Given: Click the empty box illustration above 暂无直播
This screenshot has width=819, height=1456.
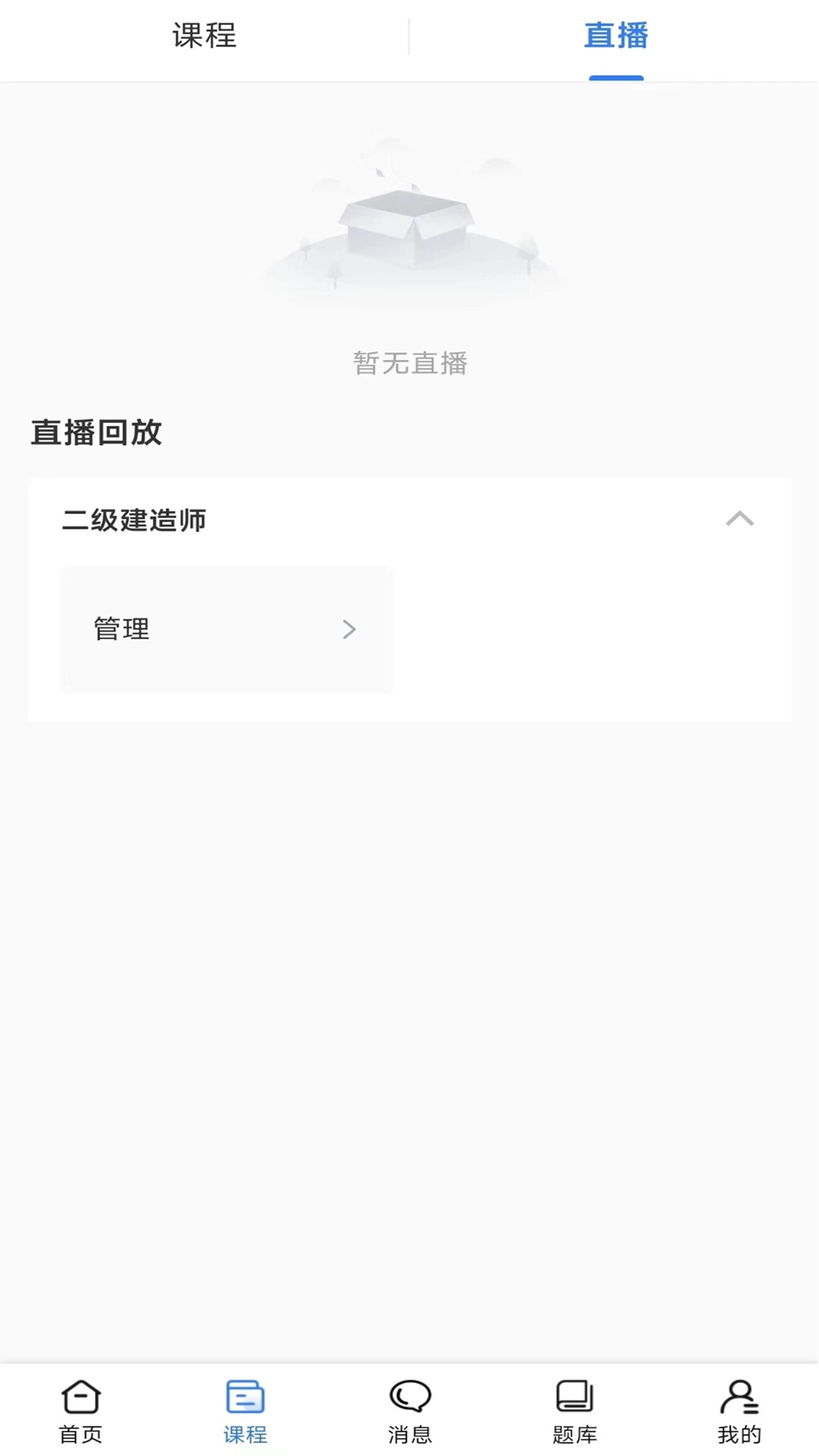Looking at the screenshot, I should (409, 227).
